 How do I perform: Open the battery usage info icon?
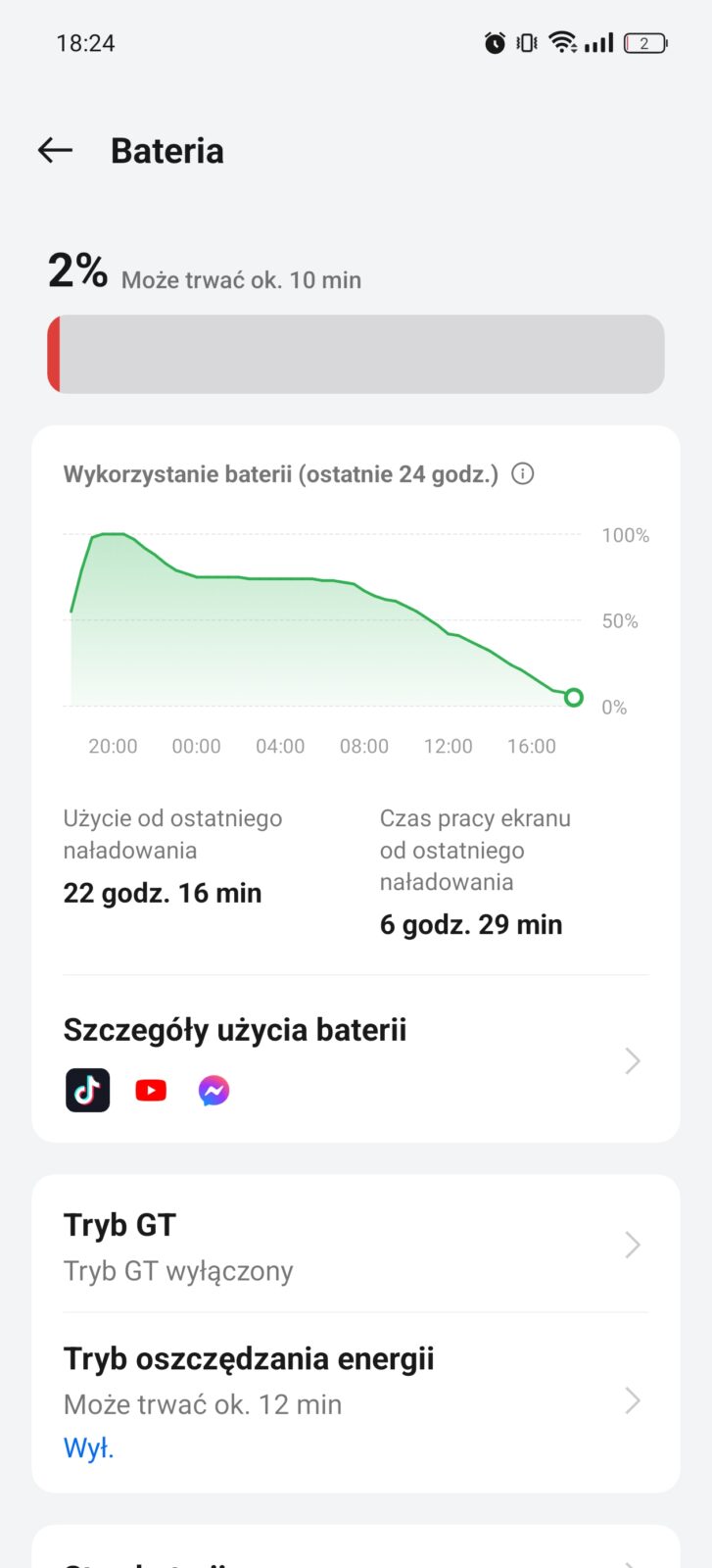point(523,474)
